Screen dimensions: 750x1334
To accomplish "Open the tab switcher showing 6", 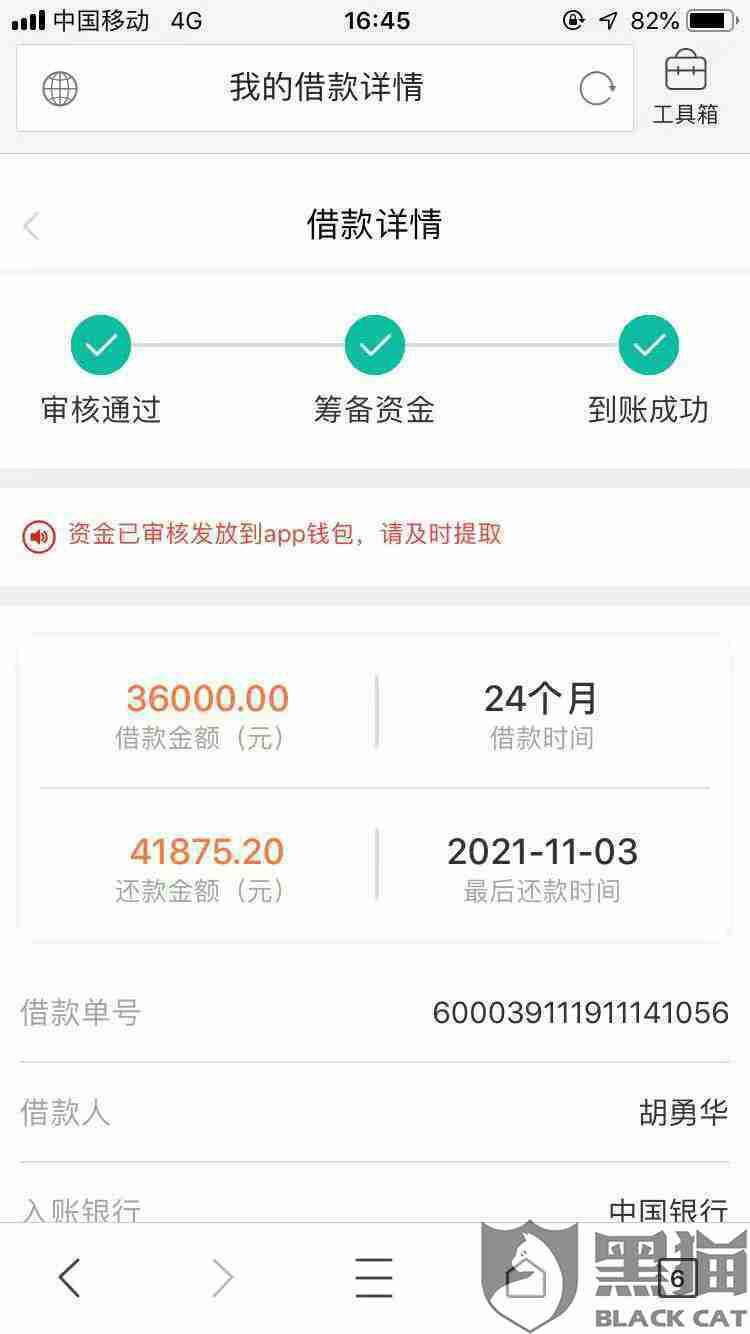I will tap(677, 1278).
